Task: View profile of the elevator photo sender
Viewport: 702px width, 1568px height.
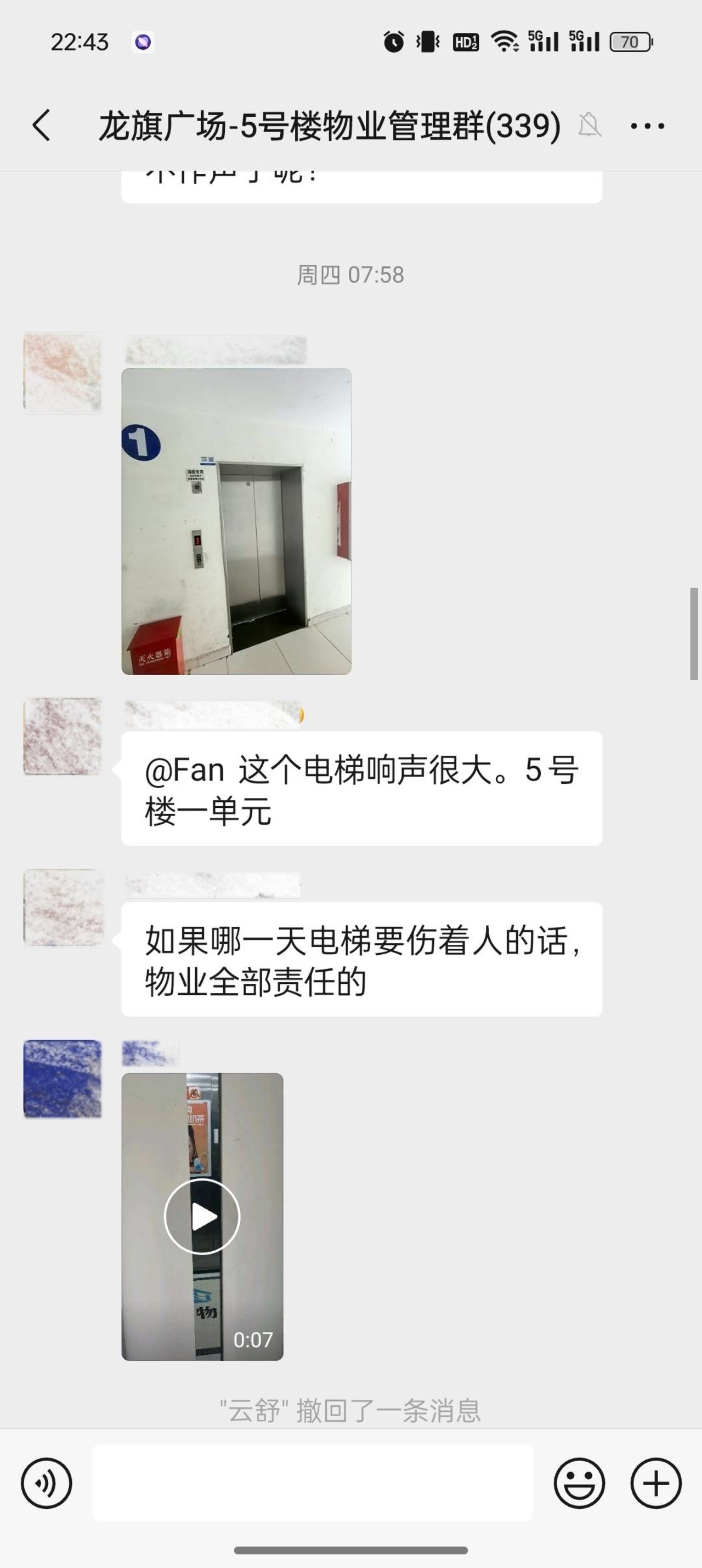Action: pos(62,373)
